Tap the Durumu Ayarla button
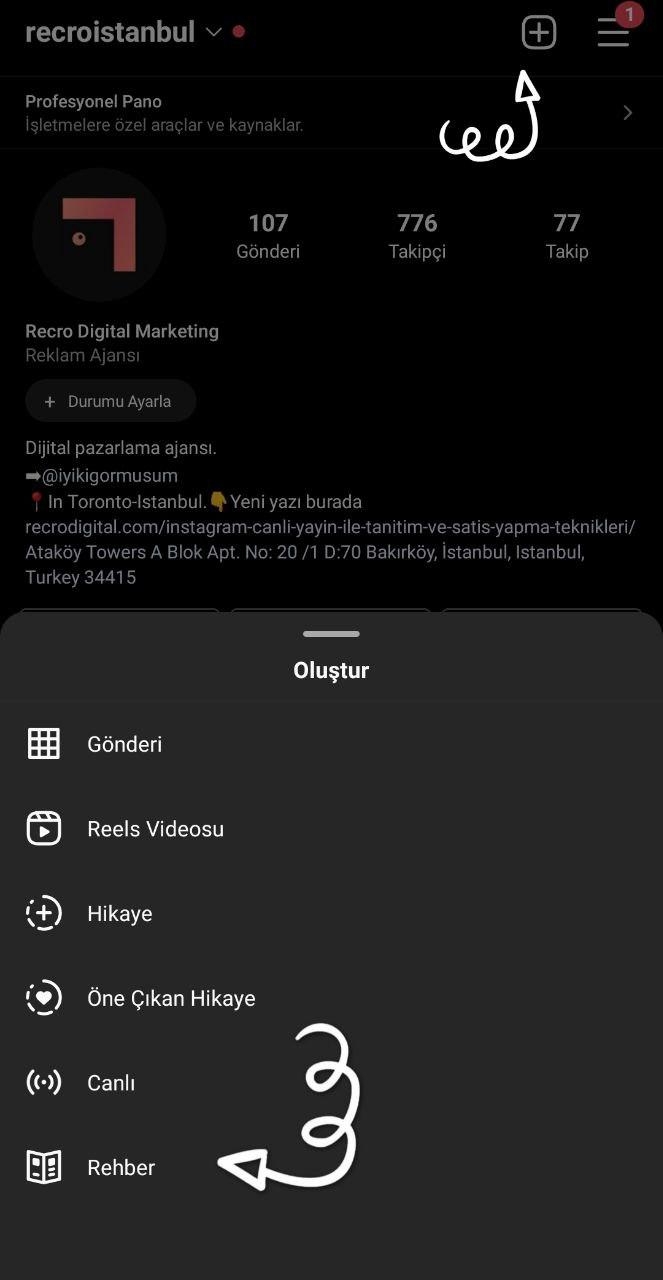The height and width of the screenshot is (1280, 663). click(110, 401)
